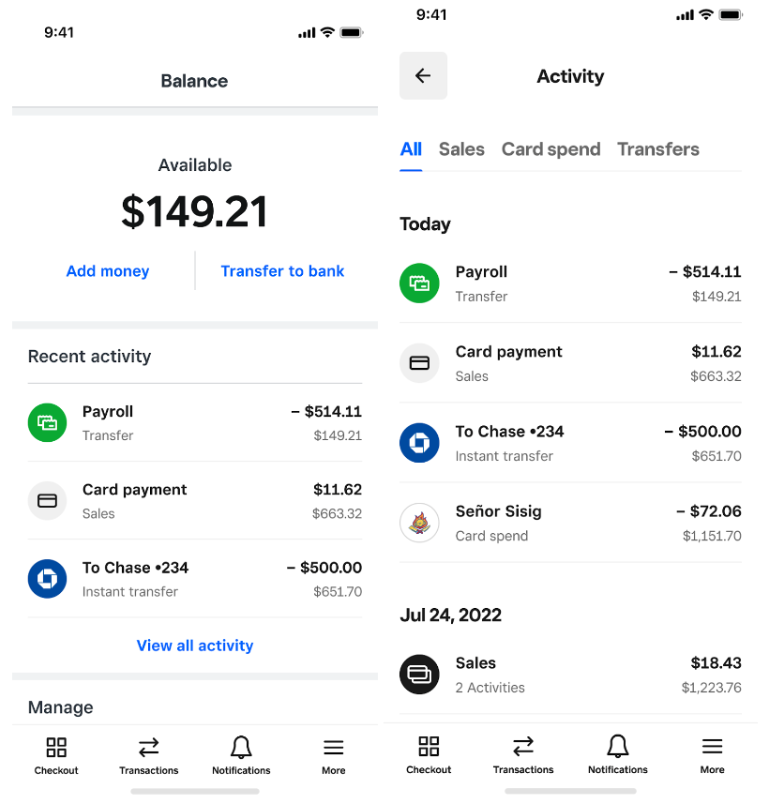This screenshot has width=760, height=803.
Task: Tap Add money
Action: pos(107,271)
